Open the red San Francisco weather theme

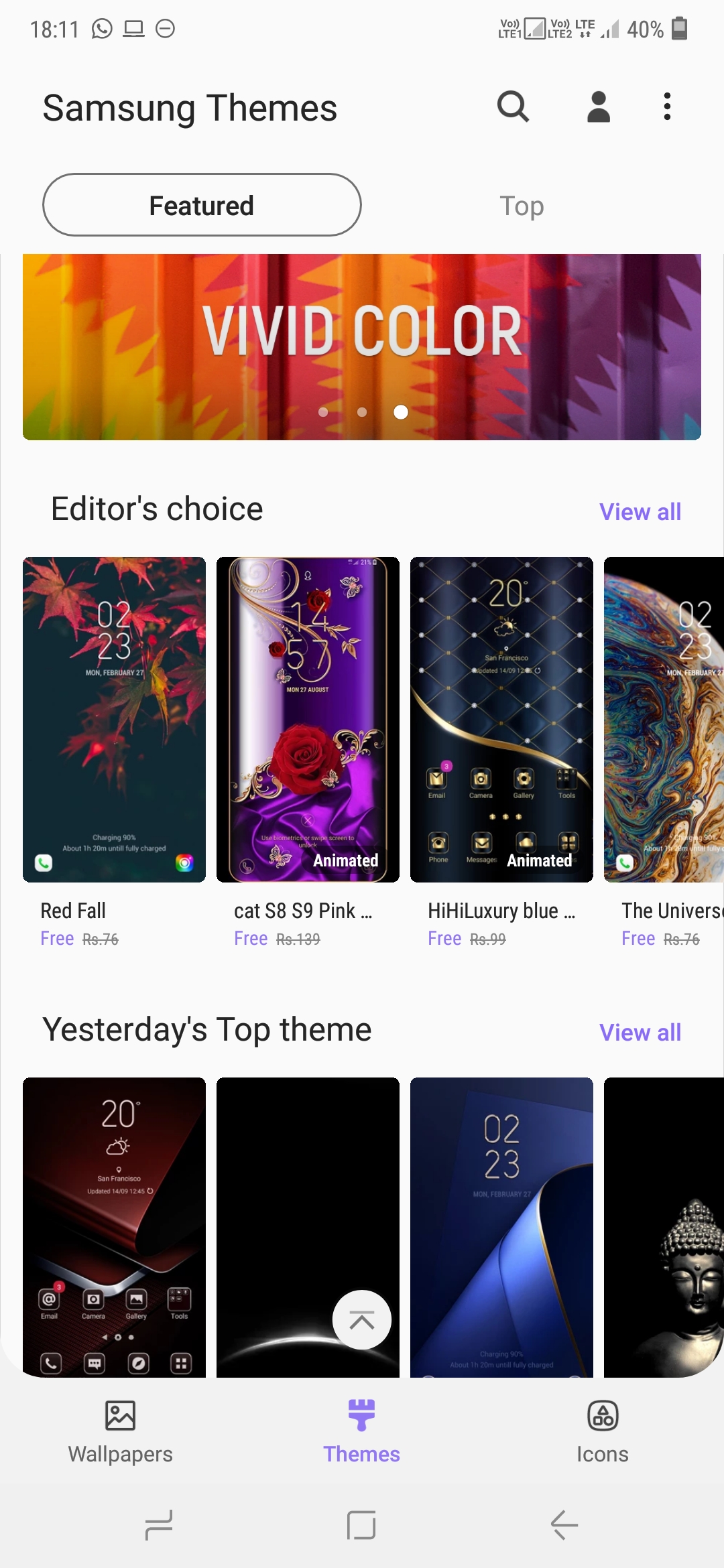(x=114, y=1226)
